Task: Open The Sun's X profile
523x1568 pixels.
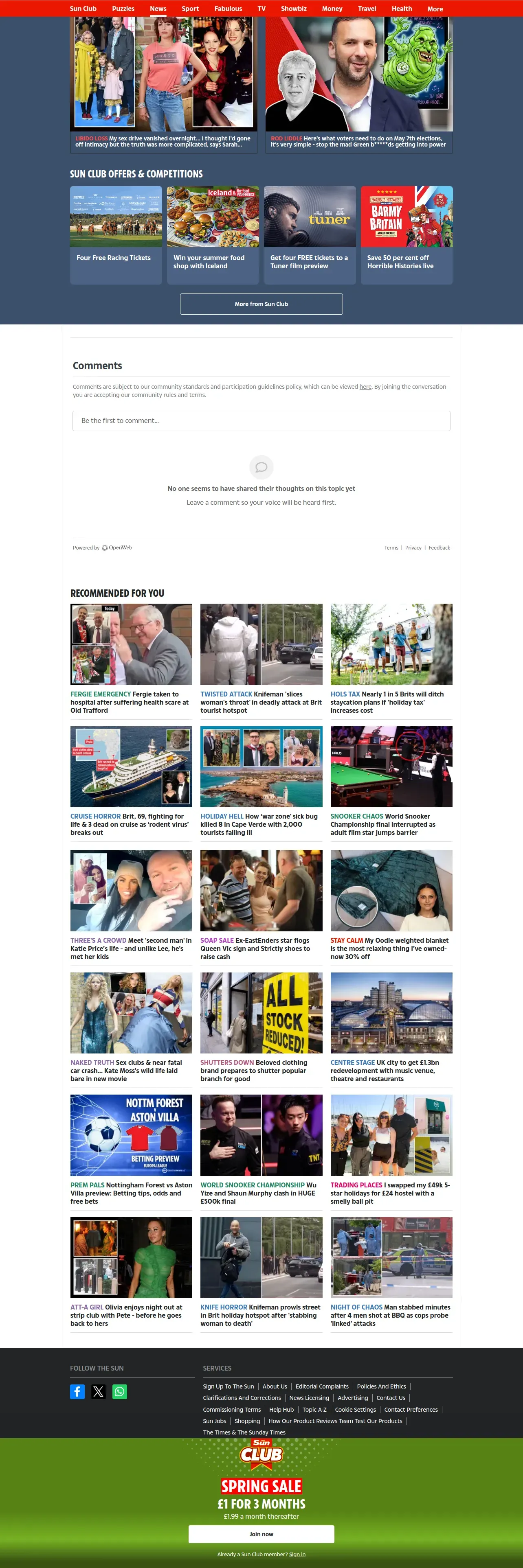Action: tap(99, 1391)
